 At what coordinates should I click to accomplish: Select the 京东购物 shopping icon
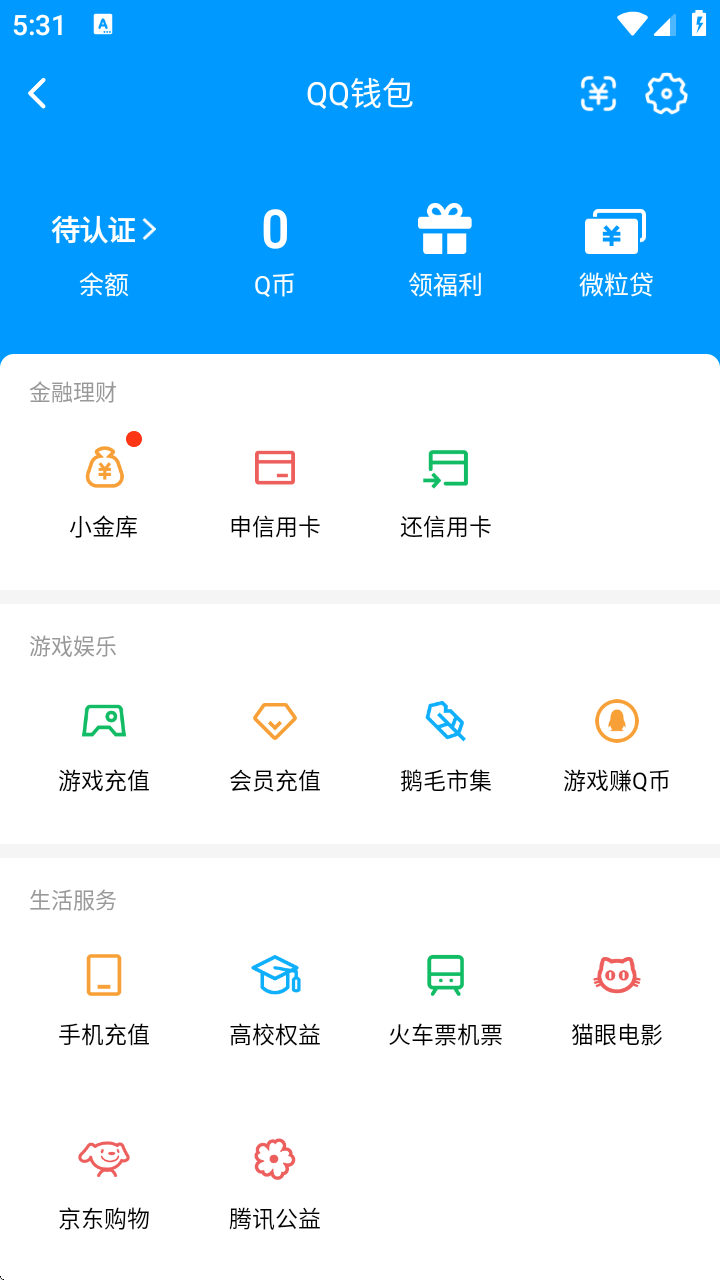click(x=104, y=1160)
